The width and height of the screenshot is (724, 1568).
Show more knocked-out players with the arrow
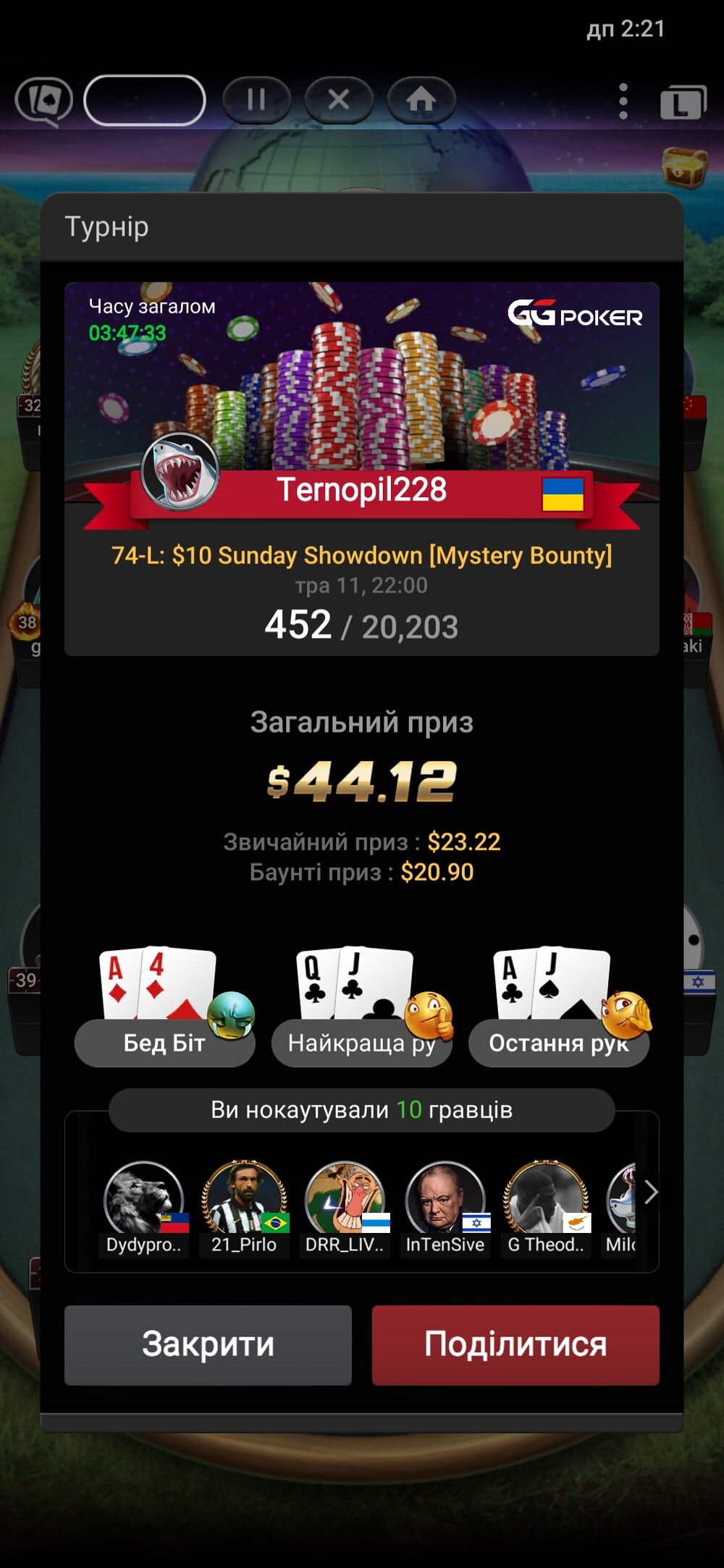pos(650,1192)
